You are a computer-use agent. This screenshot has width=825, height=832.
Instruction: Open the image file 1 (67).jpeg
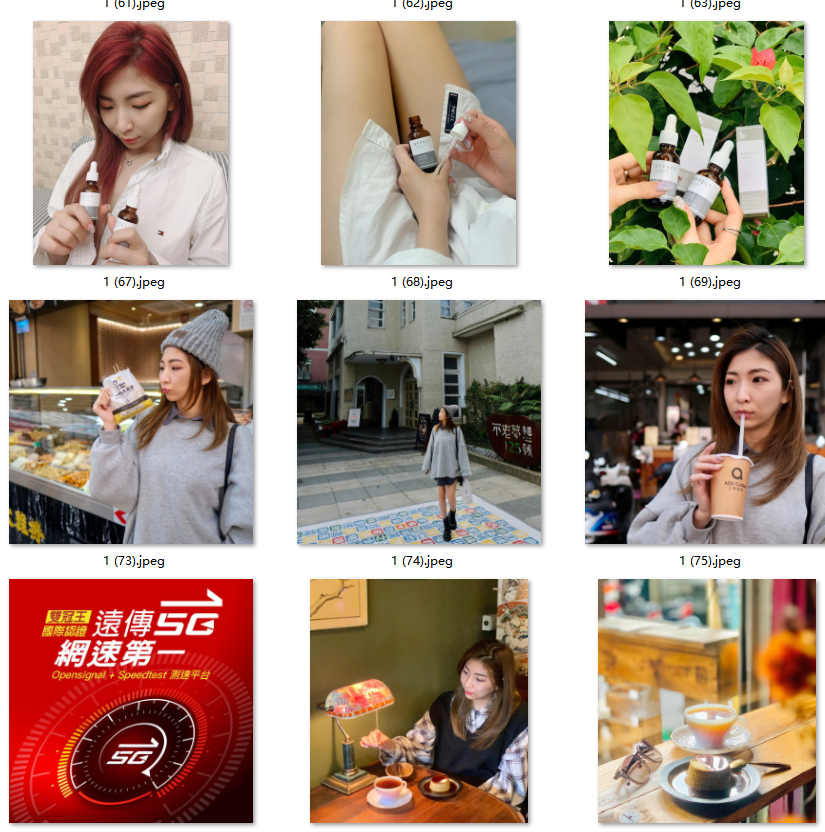click(x=131, y=143)
